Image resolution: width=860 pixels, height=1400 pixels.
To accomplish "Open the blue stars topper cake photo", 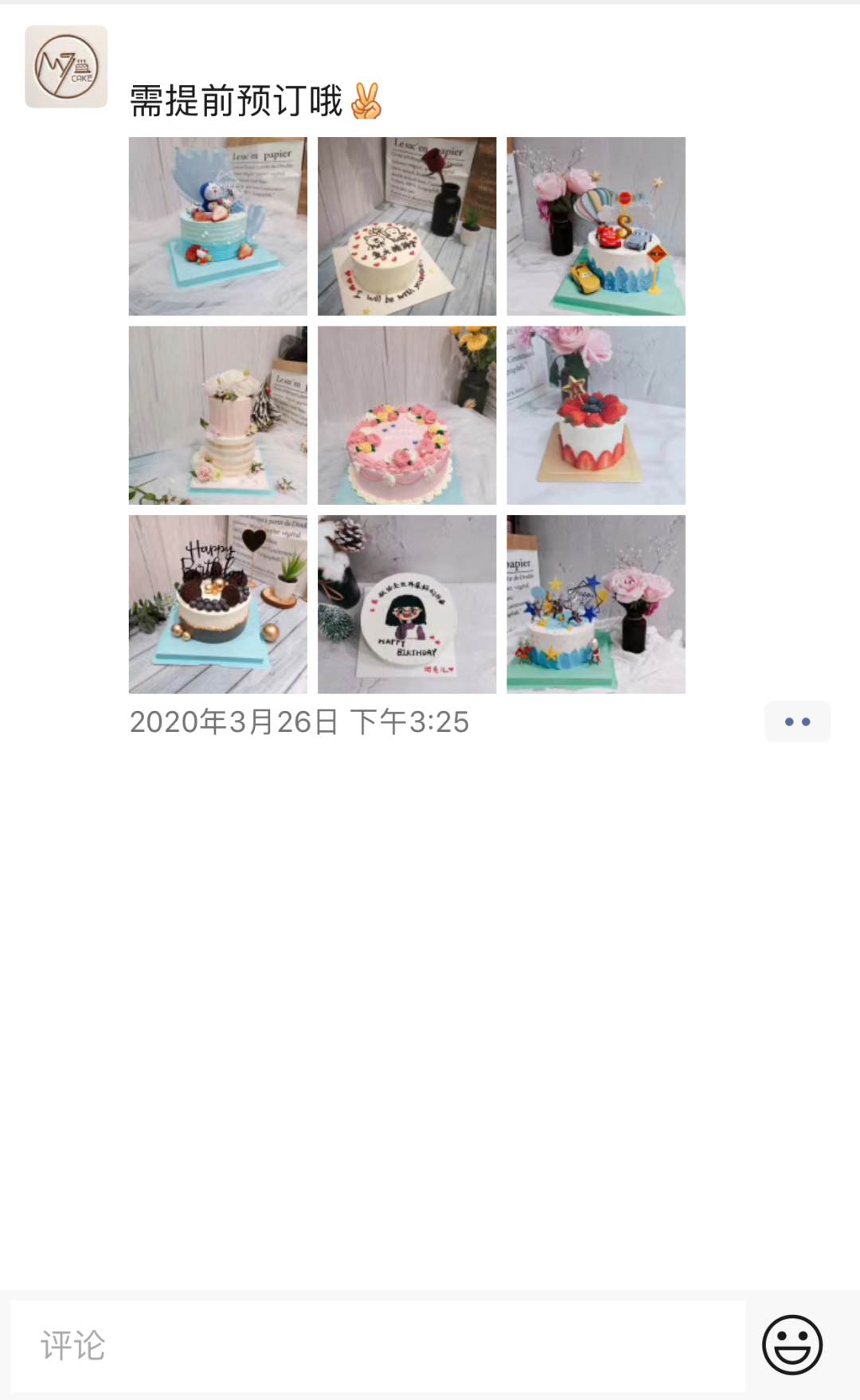I will point(596,604).
